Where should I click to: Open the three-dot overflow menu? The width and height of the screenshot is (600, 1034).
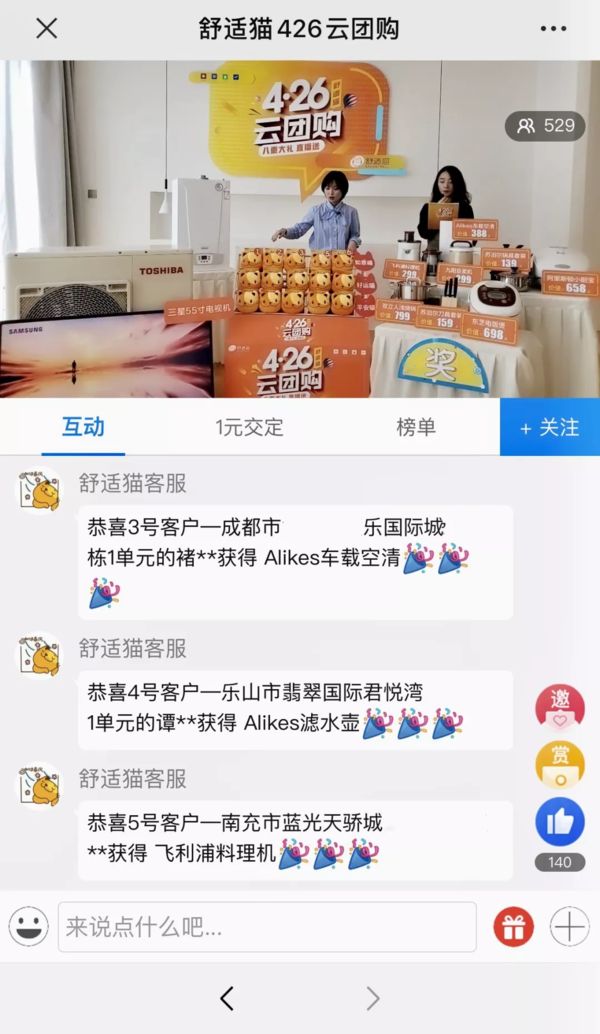pyautogui.click(x=553, y=29)
